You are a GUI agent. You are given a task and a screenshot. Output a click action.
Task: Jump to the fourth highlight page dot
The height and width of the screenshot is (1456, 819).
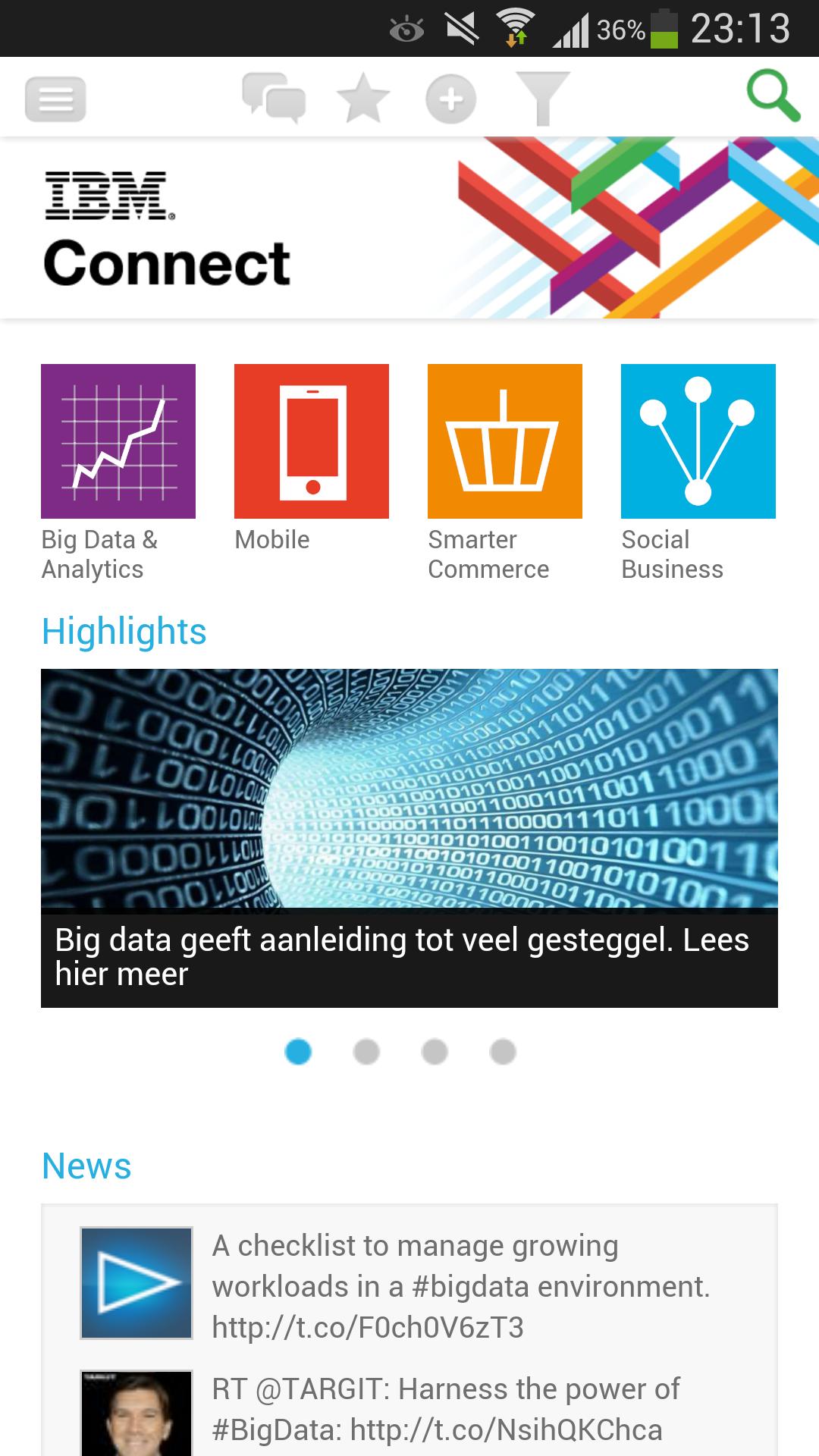pyautogui.click(x=503, y=1052)
